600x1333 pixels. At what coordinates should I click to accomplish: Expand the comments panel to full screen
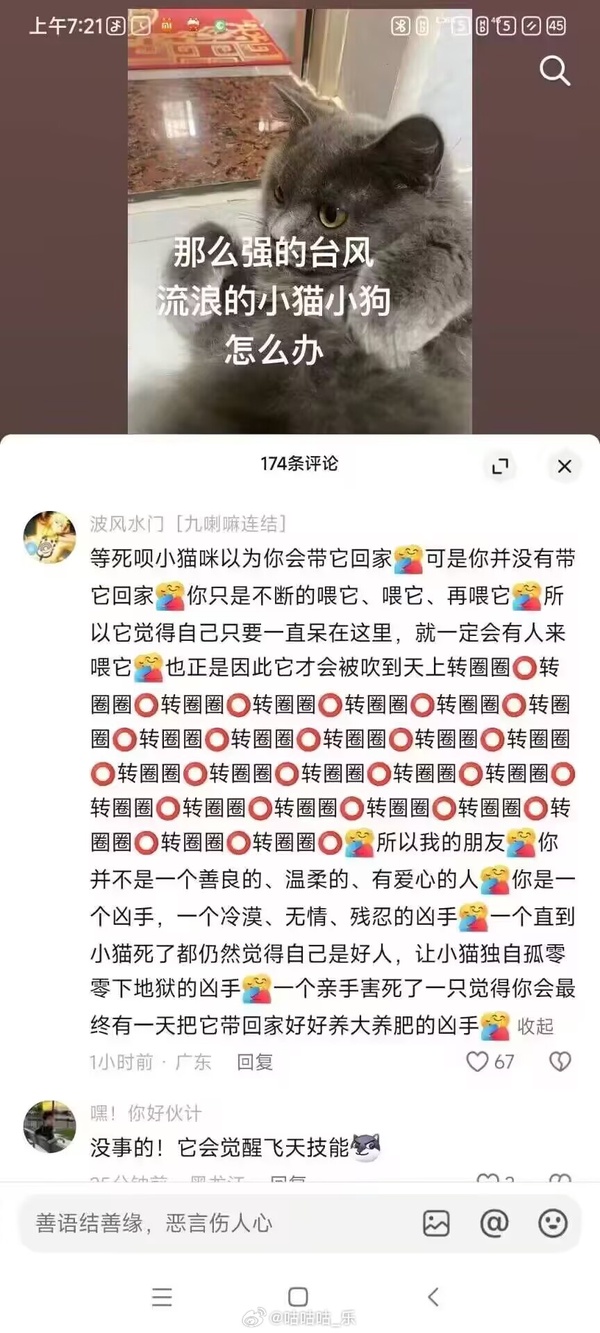[499, 465]
